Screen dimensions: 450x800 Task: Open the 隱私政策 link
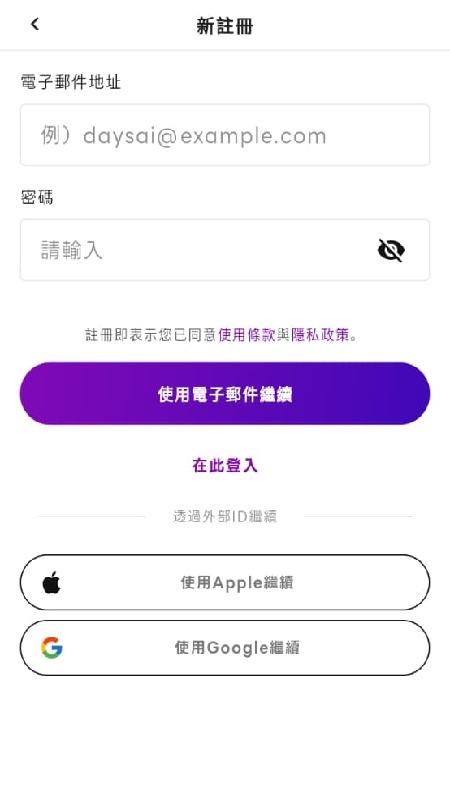tap(320, 335)
